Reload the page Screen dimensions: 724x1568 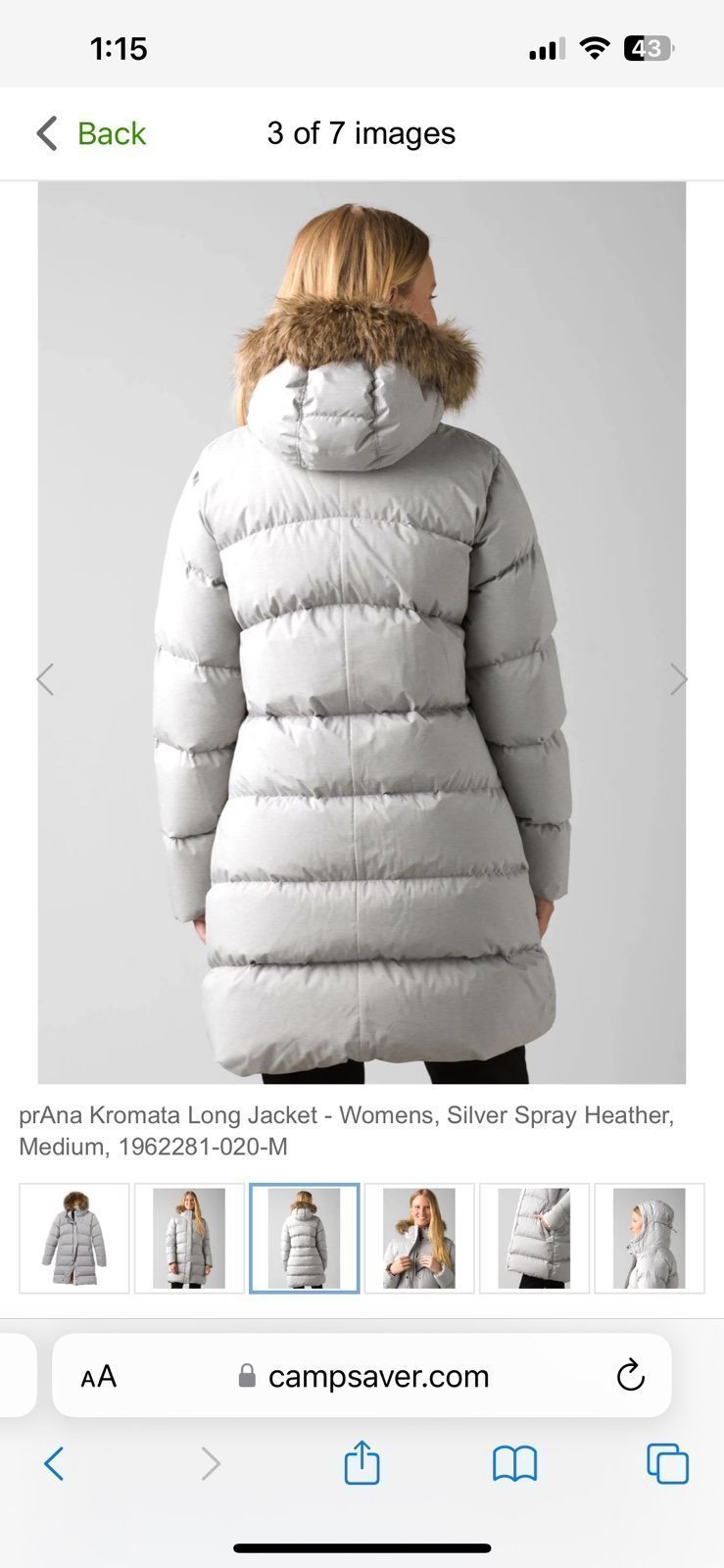(x=631, y=1376)
